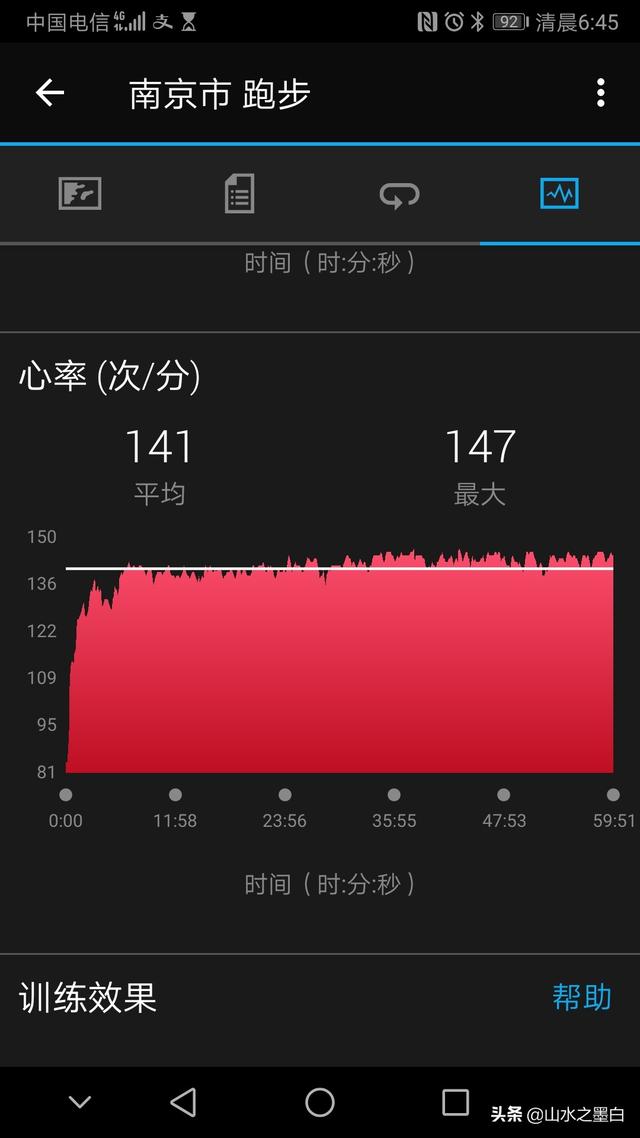Open the three-dot overflow menu
The height and width of the screenshot is (1138, 640).
[600, 94]
